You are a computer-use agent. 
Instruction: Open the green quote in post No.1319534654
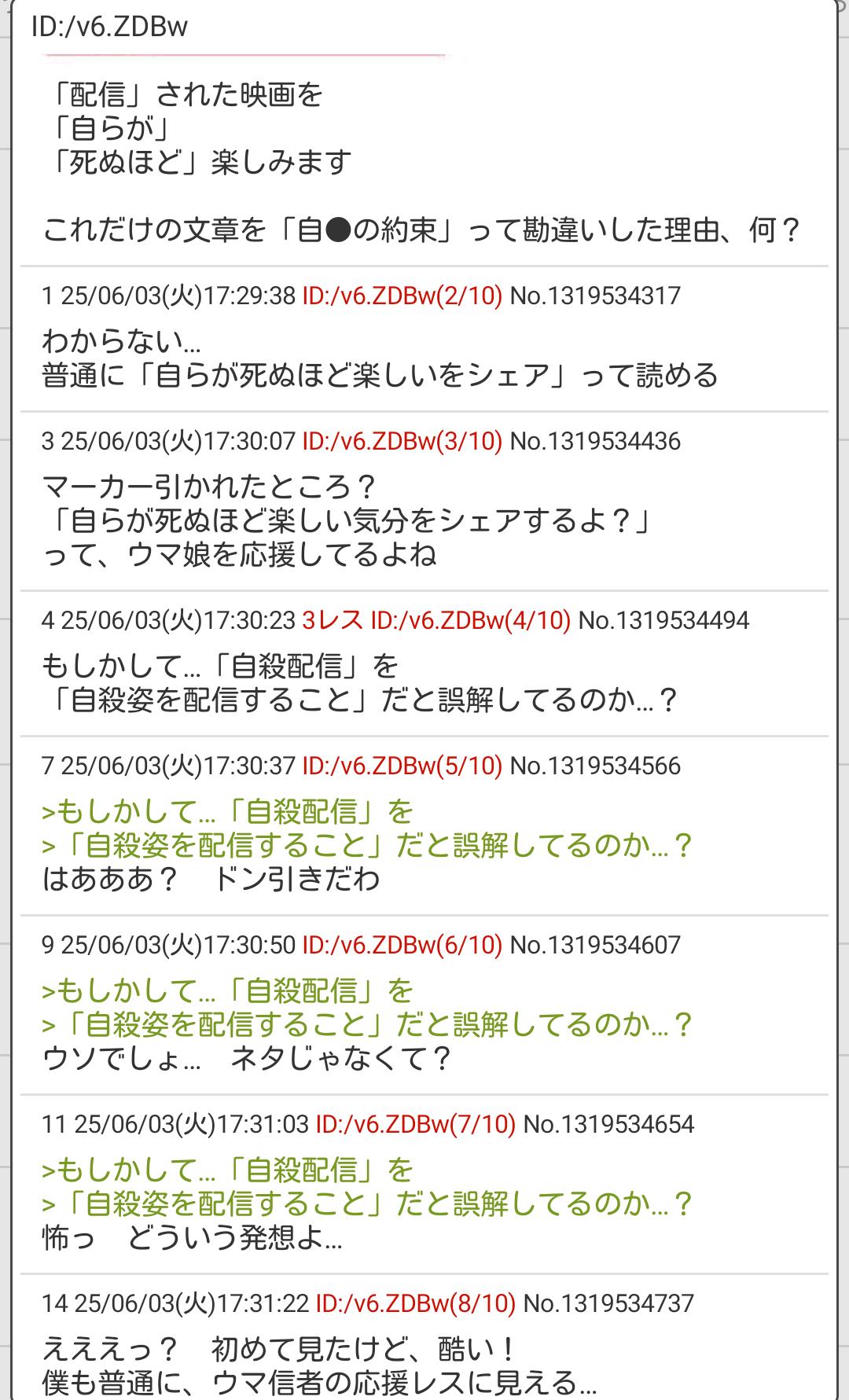366,1187
